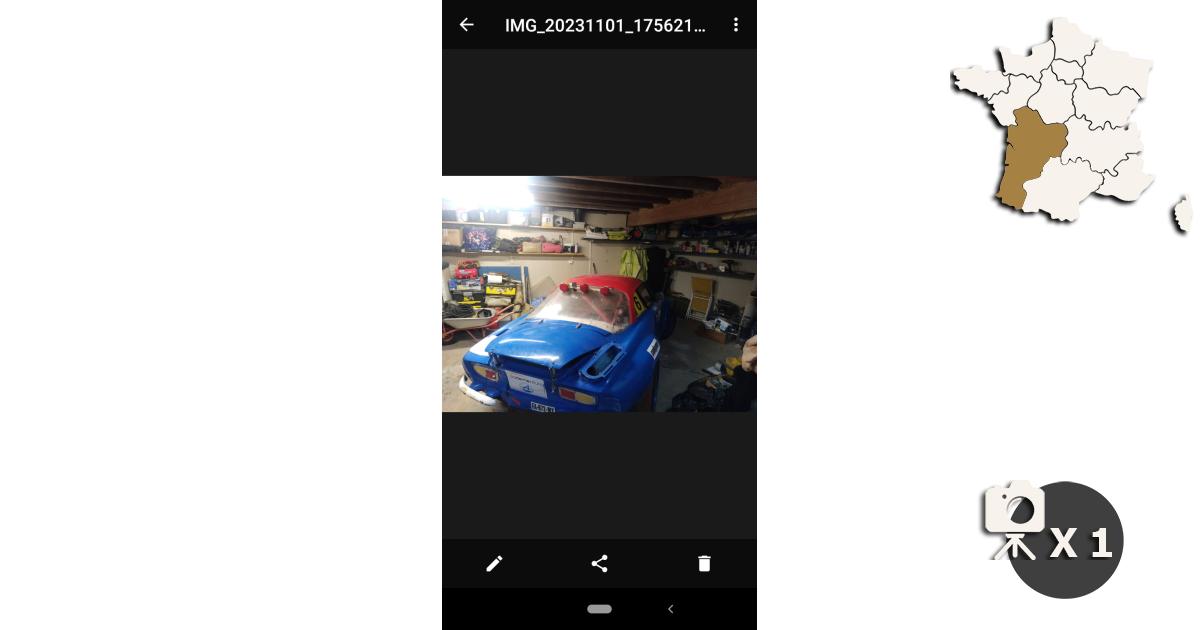The height and width of the screenshot is (630, 1200).
Task: Edit the photo with the pencil icon
Action: click(x=494, y=564)
